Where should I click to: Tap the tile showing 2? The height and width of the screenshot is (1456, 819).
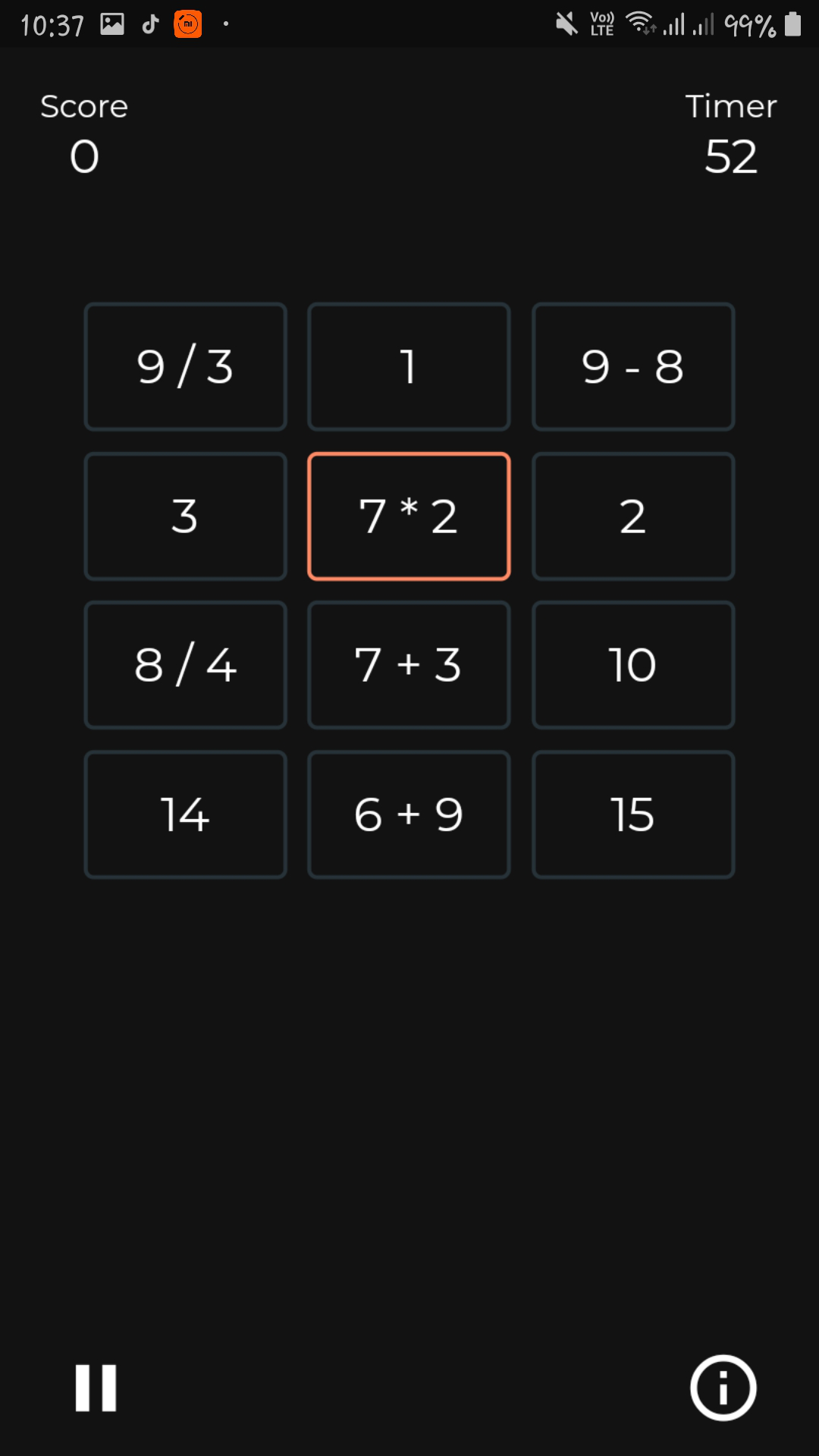tap(633, 516)
